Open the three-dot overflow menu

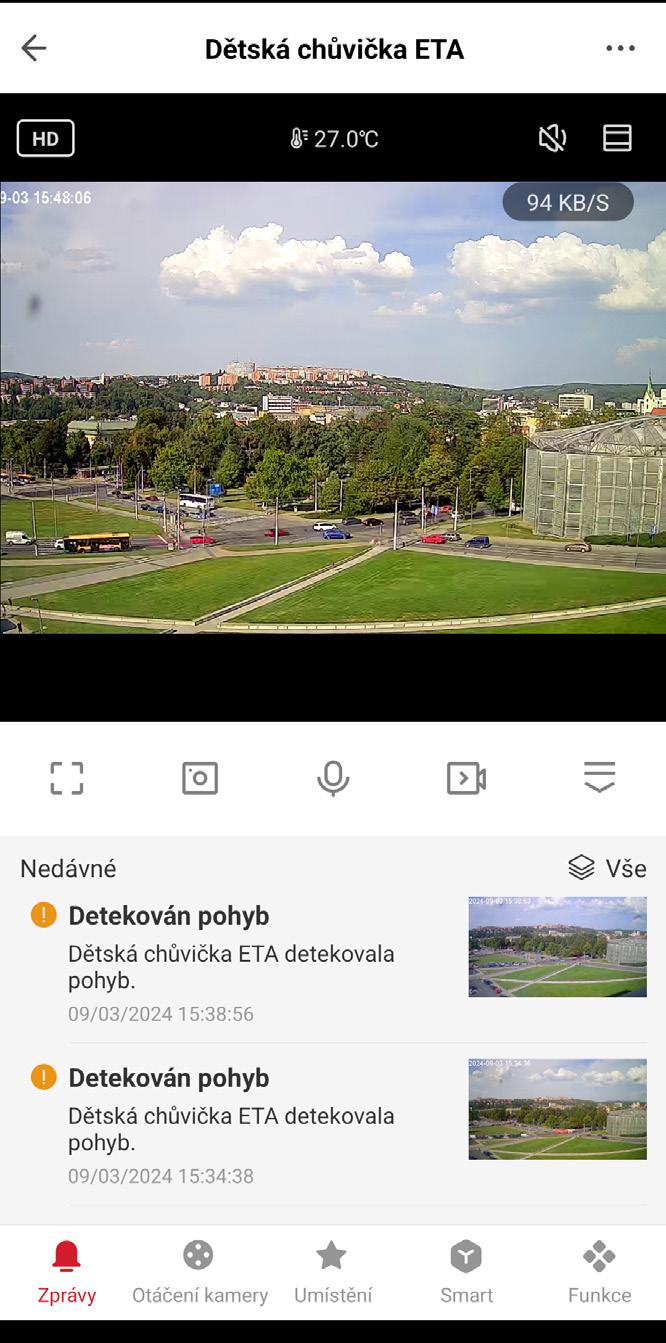coord(620,48)
